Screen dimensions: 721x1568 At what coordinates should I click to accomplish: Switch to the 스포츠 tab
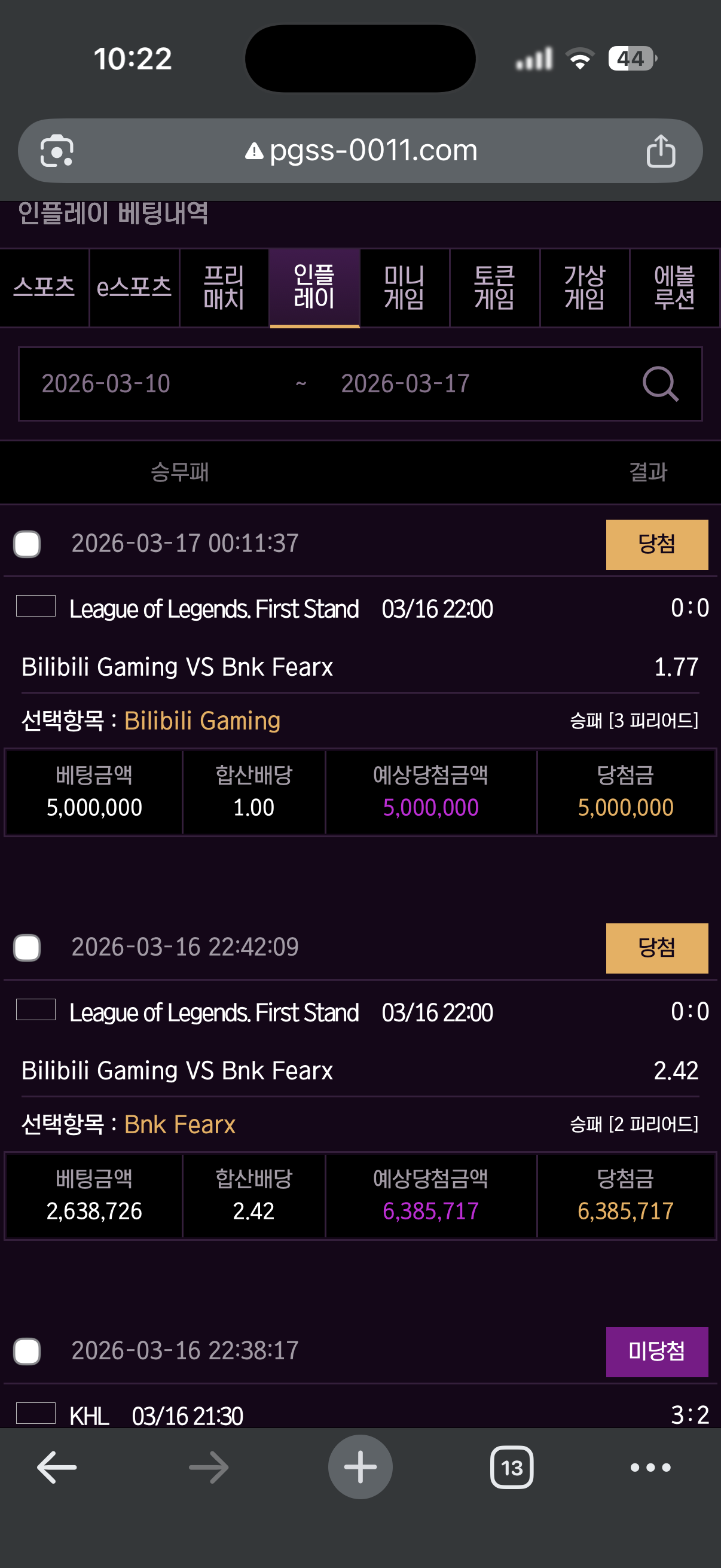[44, 287]
